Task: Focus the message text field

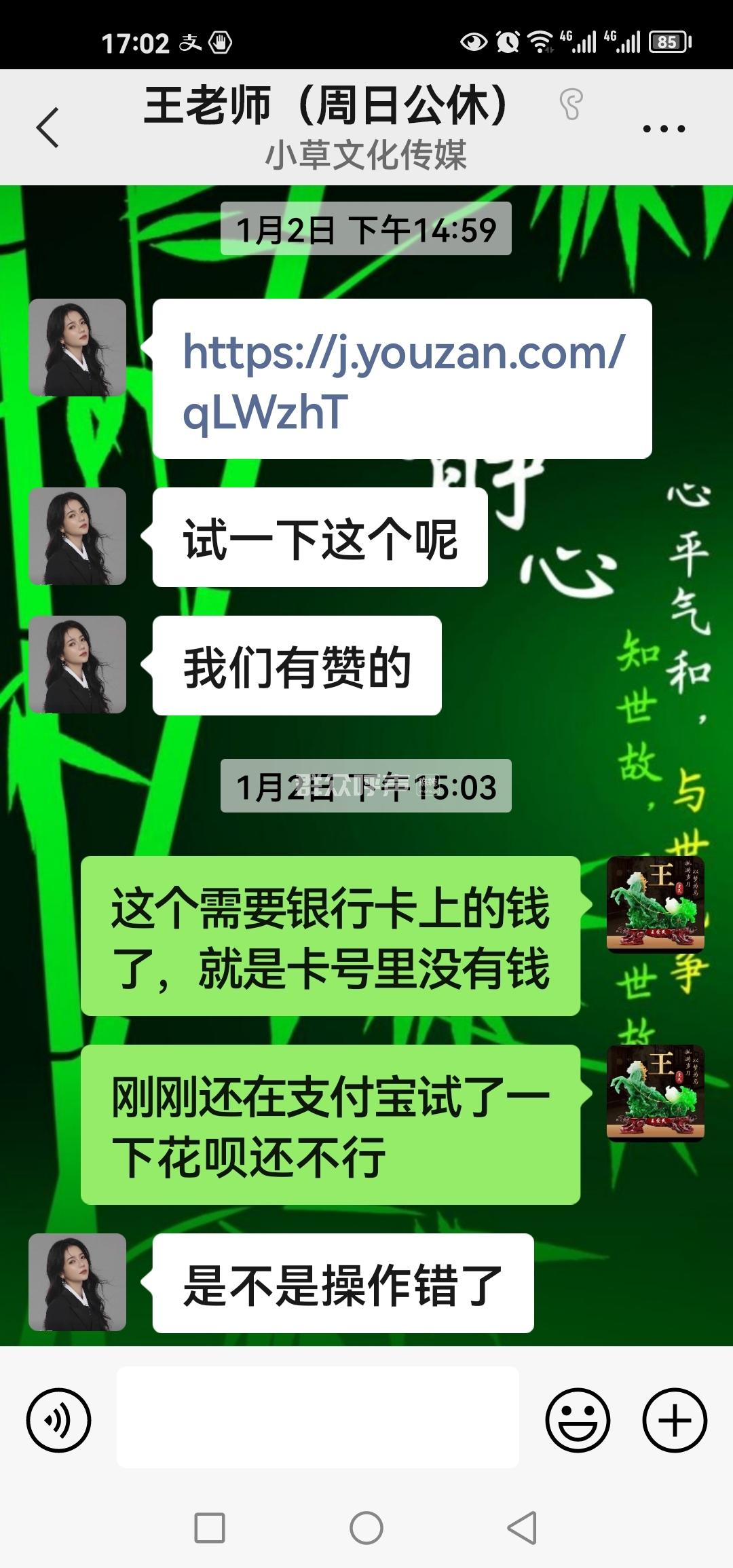Action: coord(318,1417)
